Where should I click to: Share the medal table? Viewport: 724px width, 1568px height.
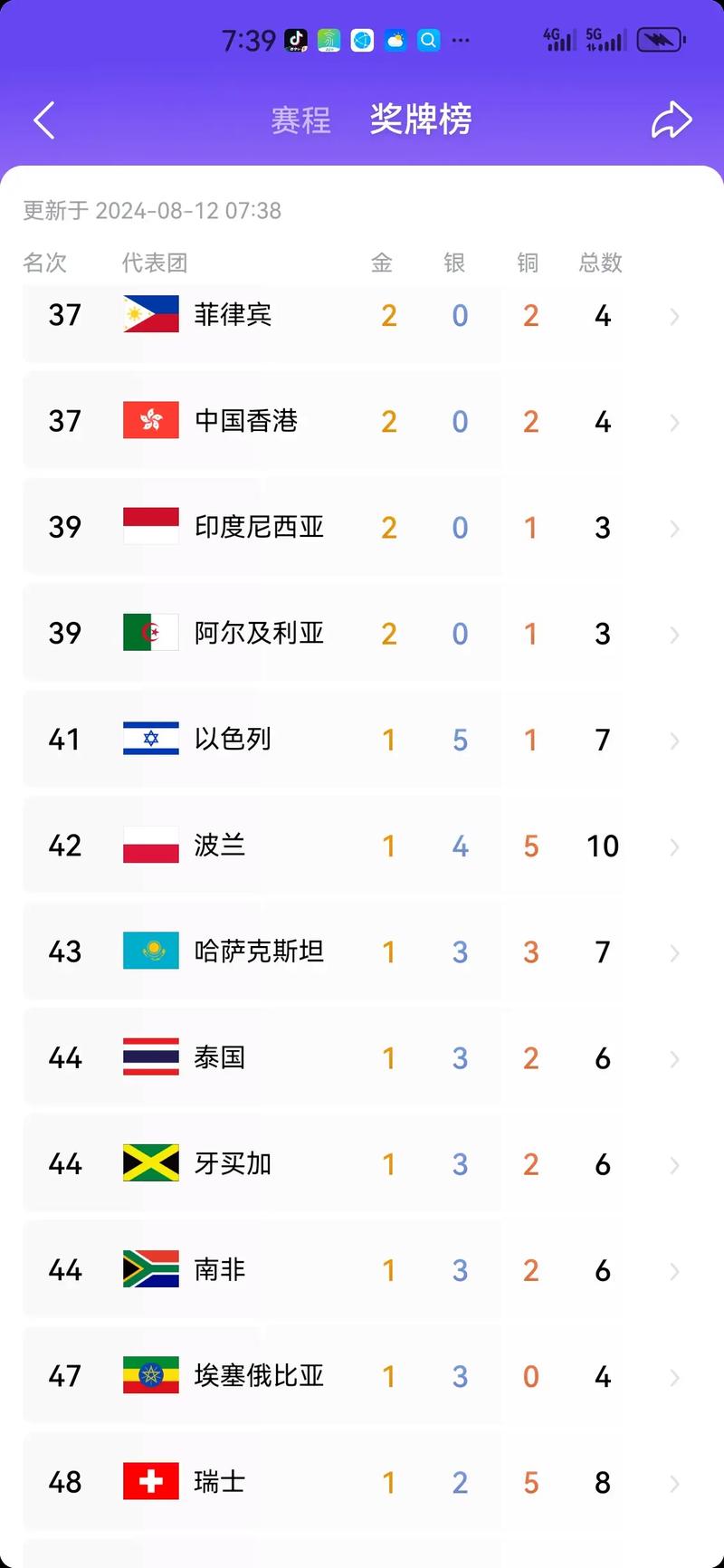click(672, 120)
